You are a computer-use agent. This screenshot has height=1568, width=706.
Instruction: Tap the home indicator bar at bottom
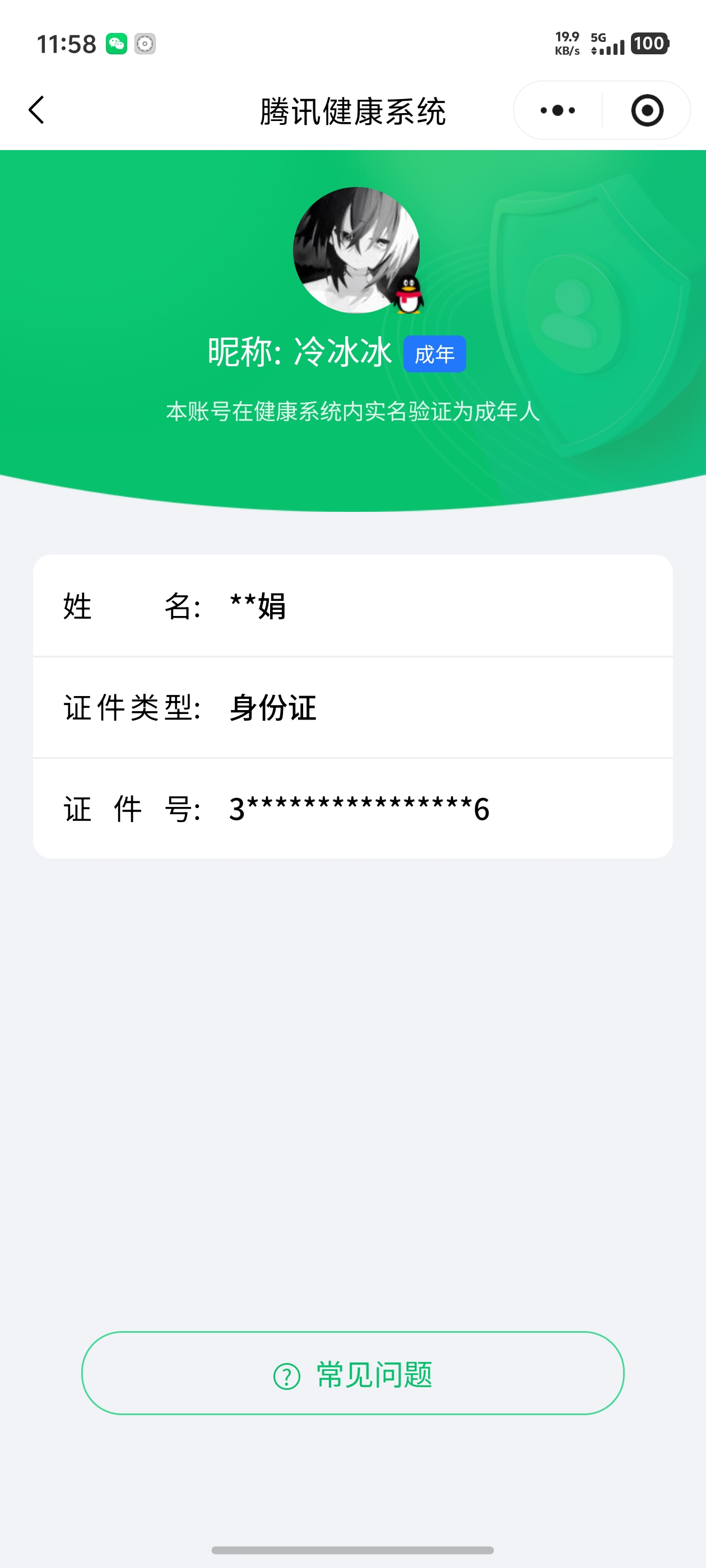tap(352, 1549)
